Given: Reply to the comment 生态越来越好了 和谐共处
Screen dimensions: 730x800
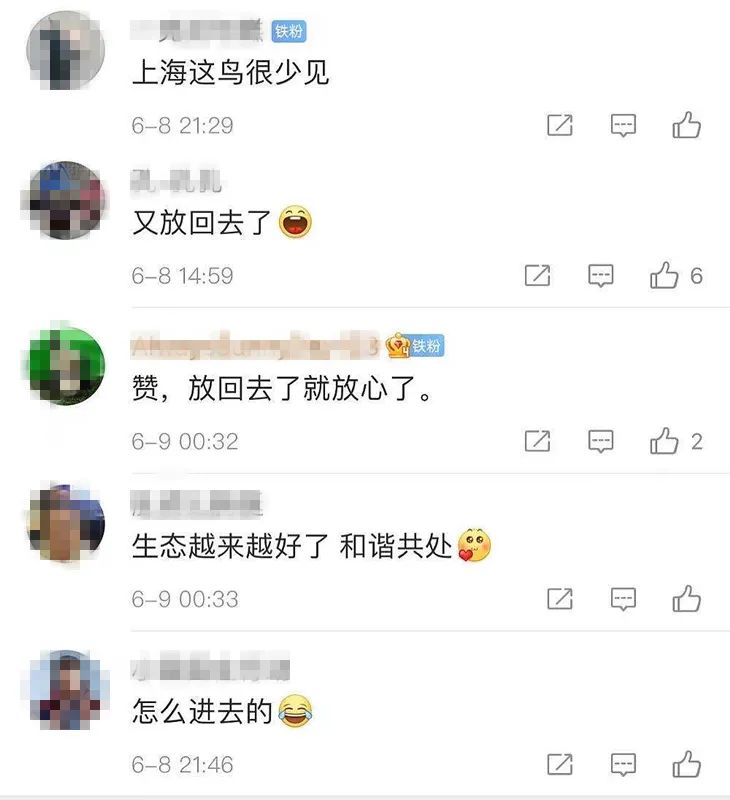Looking at the screenshot, I should click(x=623, y=599).
